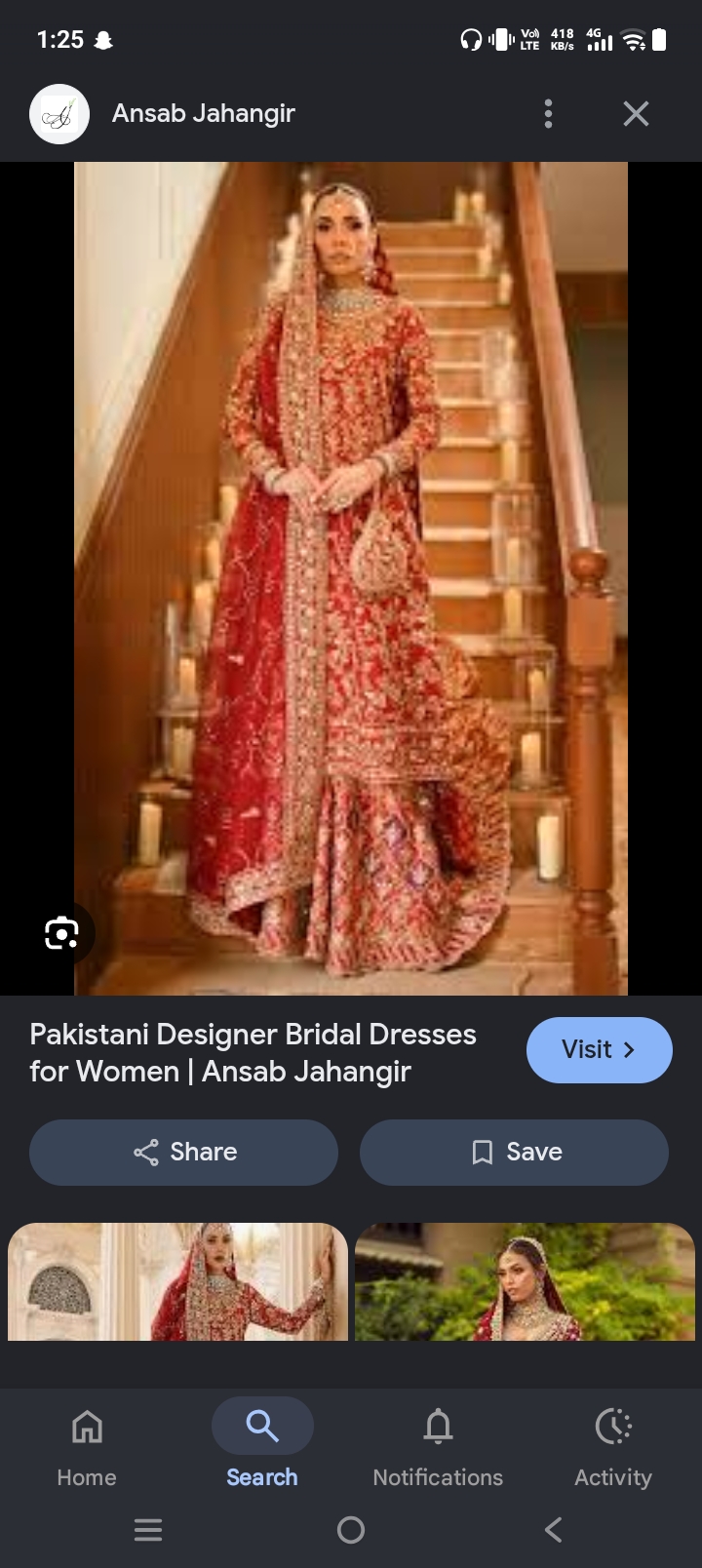Open recent apps from navigation bar
The image size is (702, 1568).
[x=148, y=1530]
